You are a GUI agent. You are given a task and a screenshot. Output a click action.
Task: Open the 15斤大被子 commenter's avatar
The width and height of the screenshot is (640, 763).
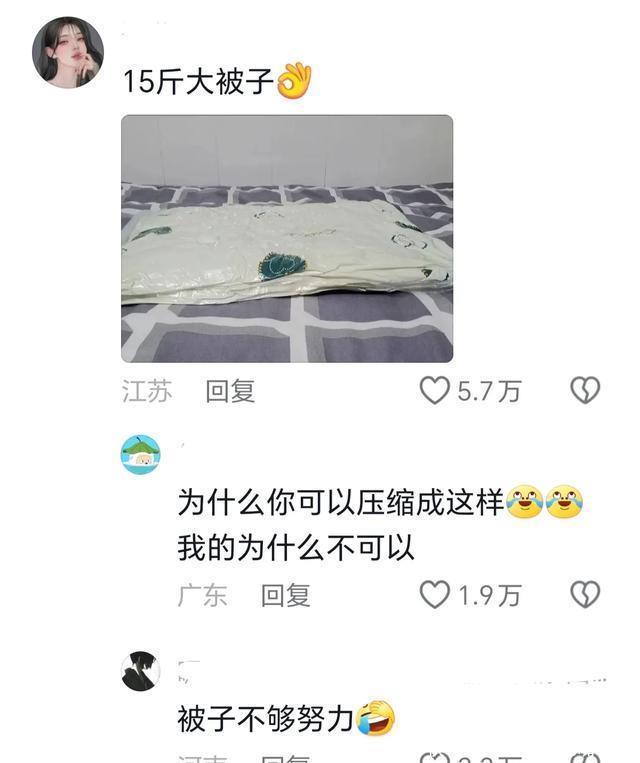(x=68, y=51)
